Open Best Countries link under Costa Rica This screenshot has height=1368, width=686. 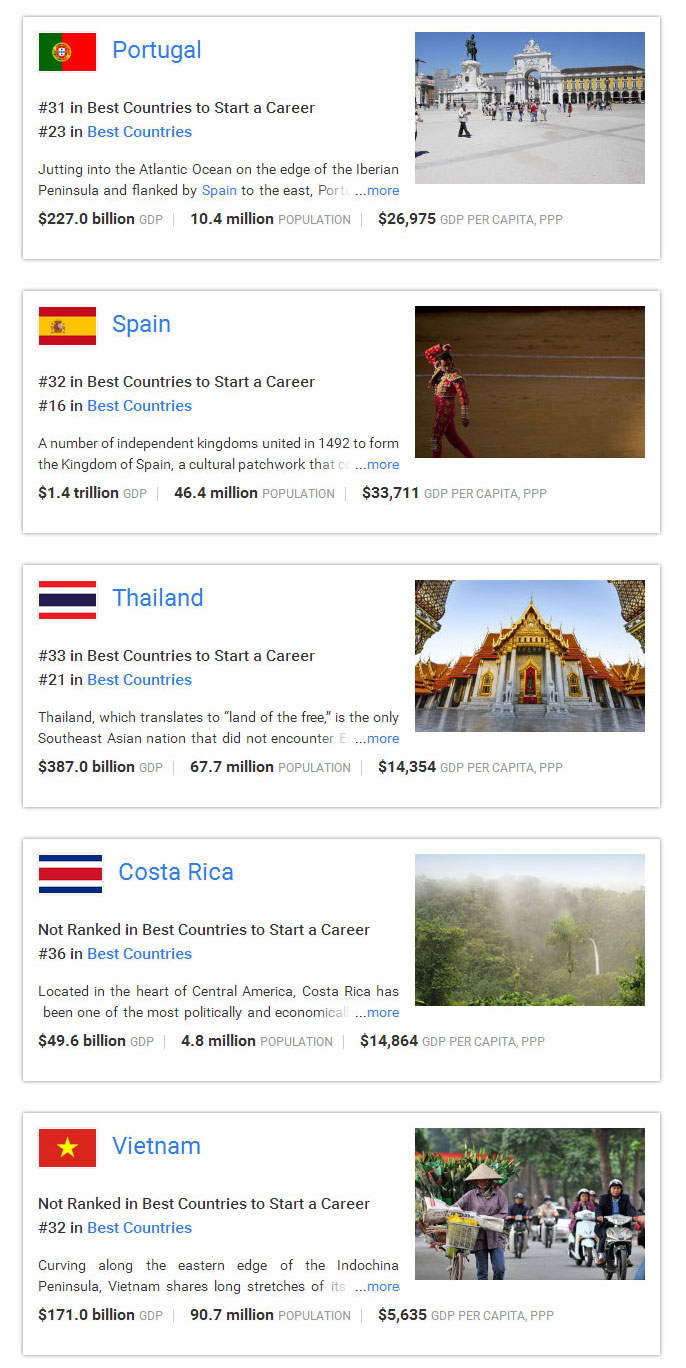tap(139, 954)
